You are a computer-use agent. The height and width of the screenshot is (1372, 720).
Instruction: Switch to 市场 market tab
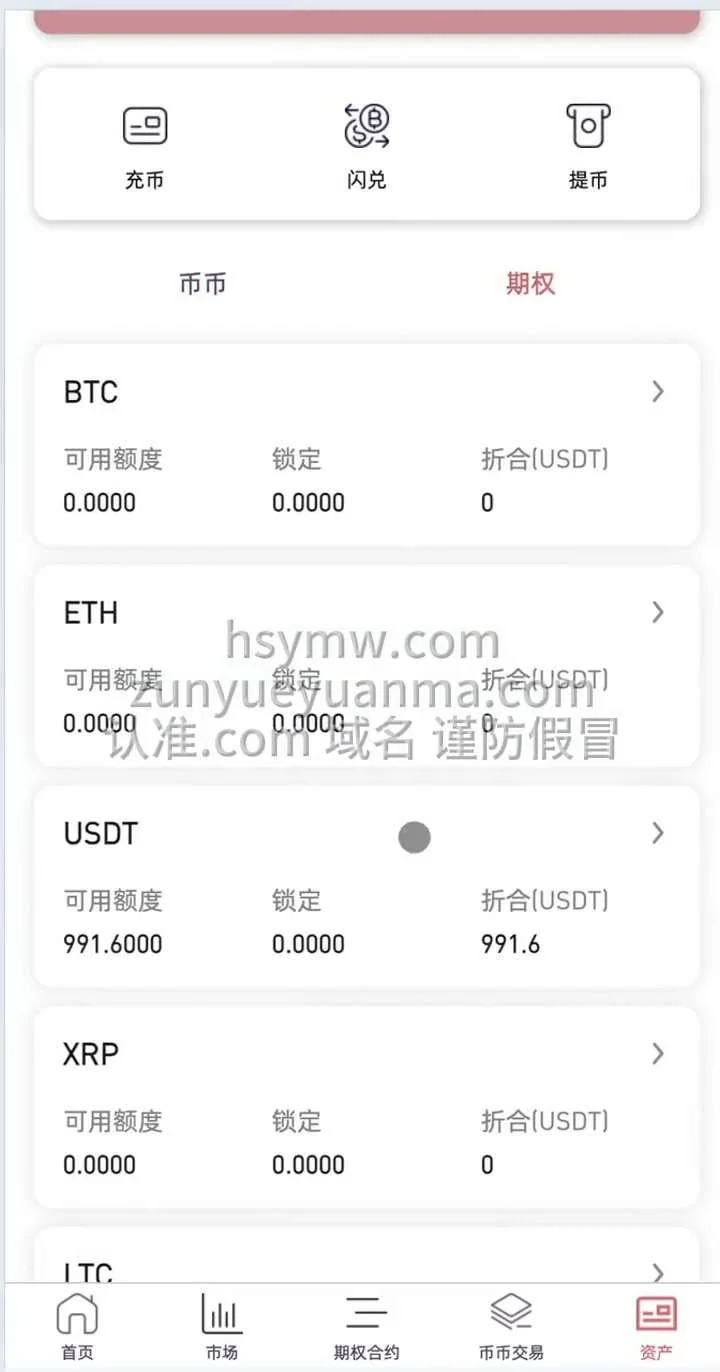[222, 1326]
